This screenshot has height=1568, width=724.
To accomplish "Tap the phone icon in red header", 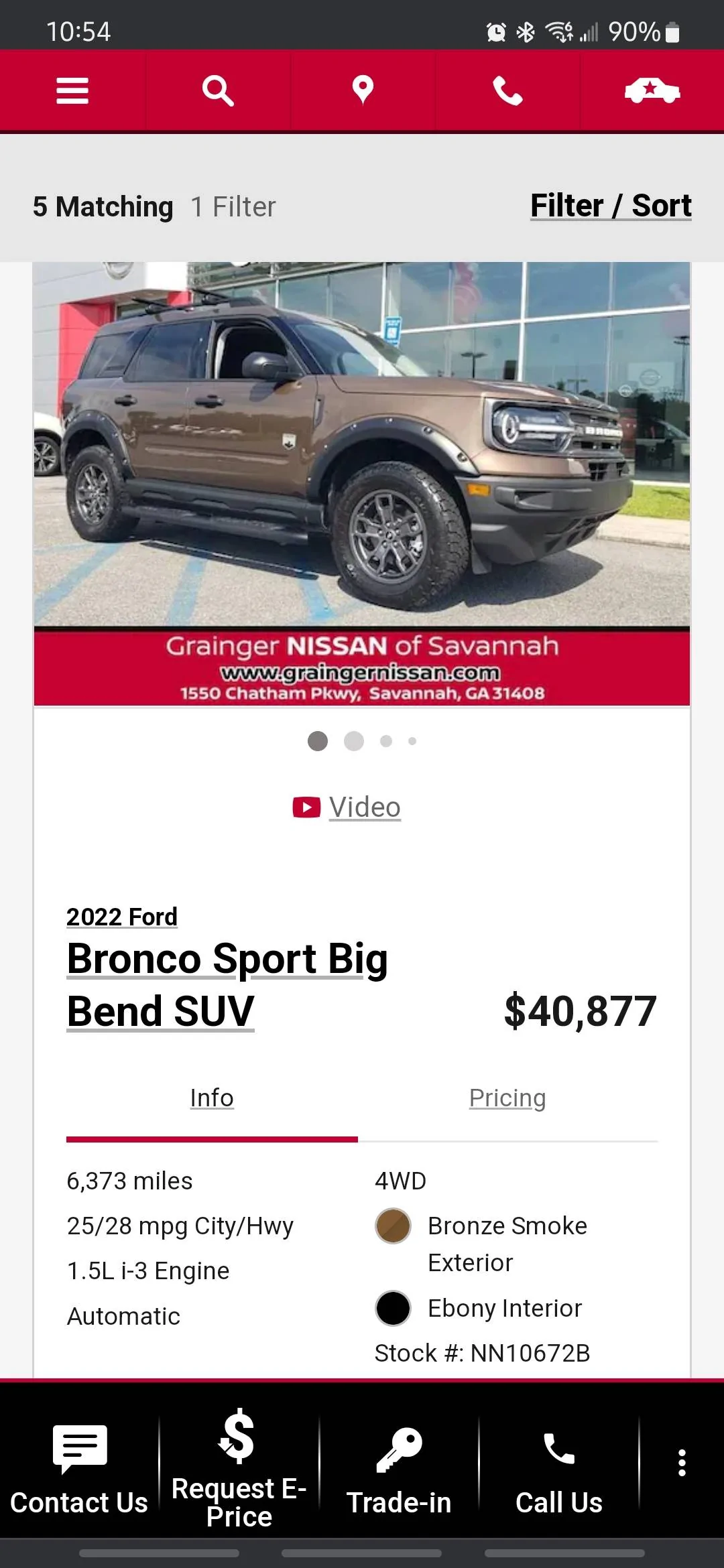I will 507,90.
